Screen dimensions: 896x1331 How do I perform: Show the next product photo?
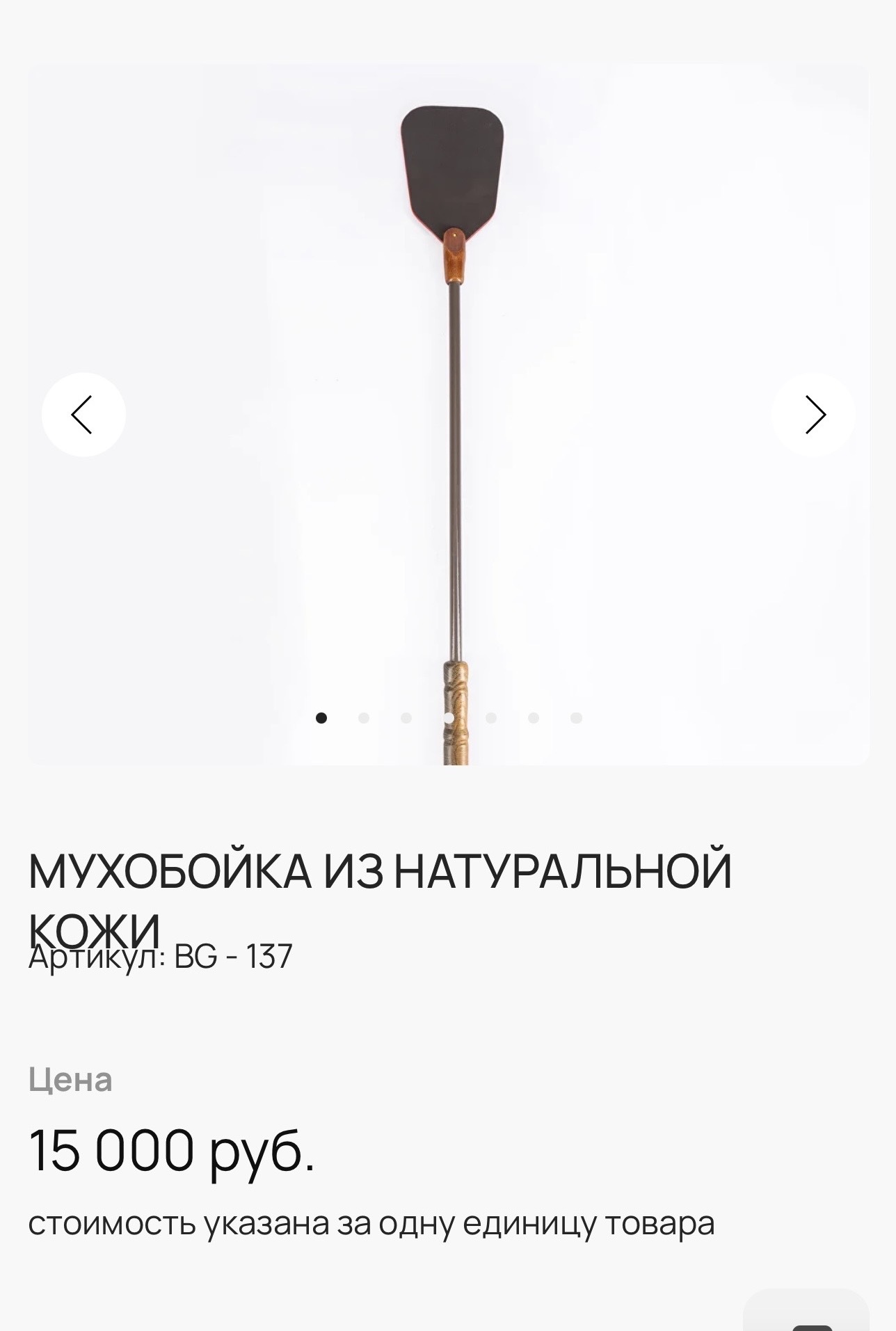tap(813, 415)
